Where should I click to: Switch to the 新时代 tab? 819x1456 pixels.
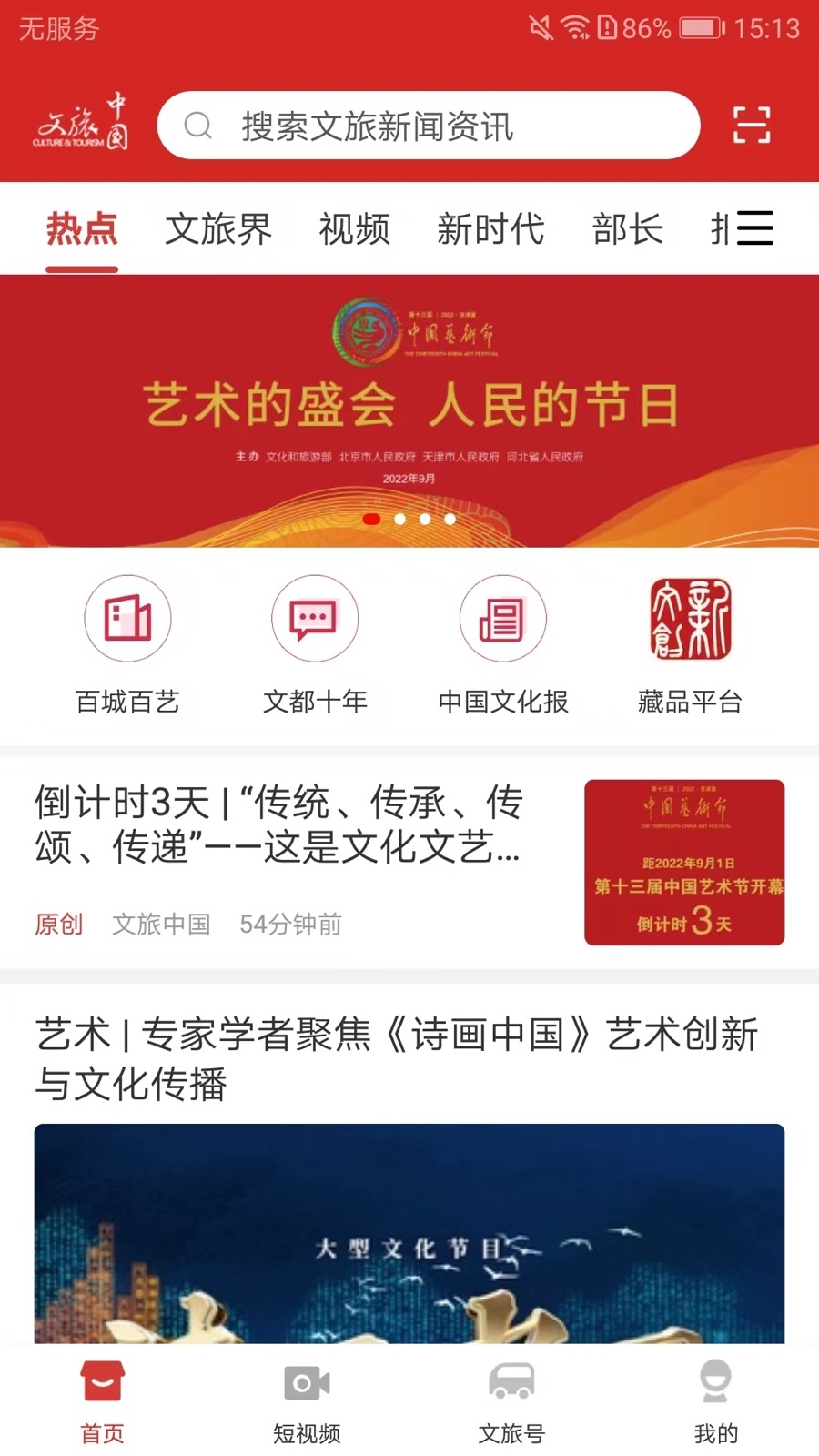click(491, 229)
